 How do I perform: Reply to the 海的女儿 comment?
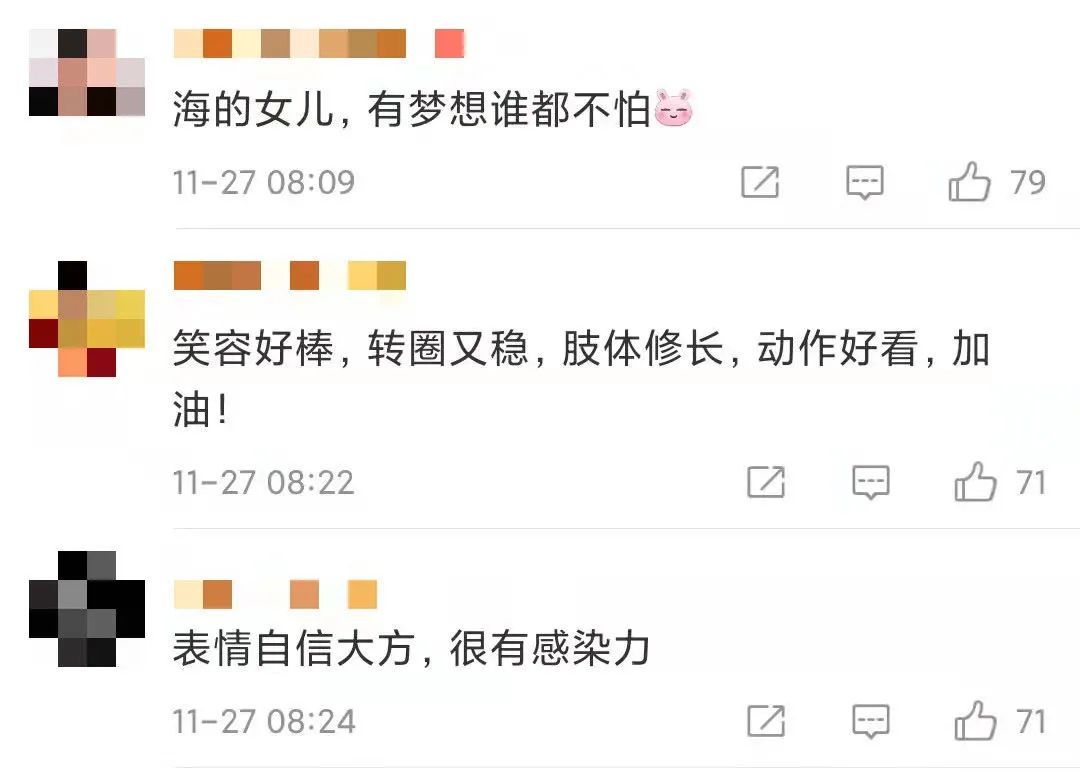pos(865,182)
